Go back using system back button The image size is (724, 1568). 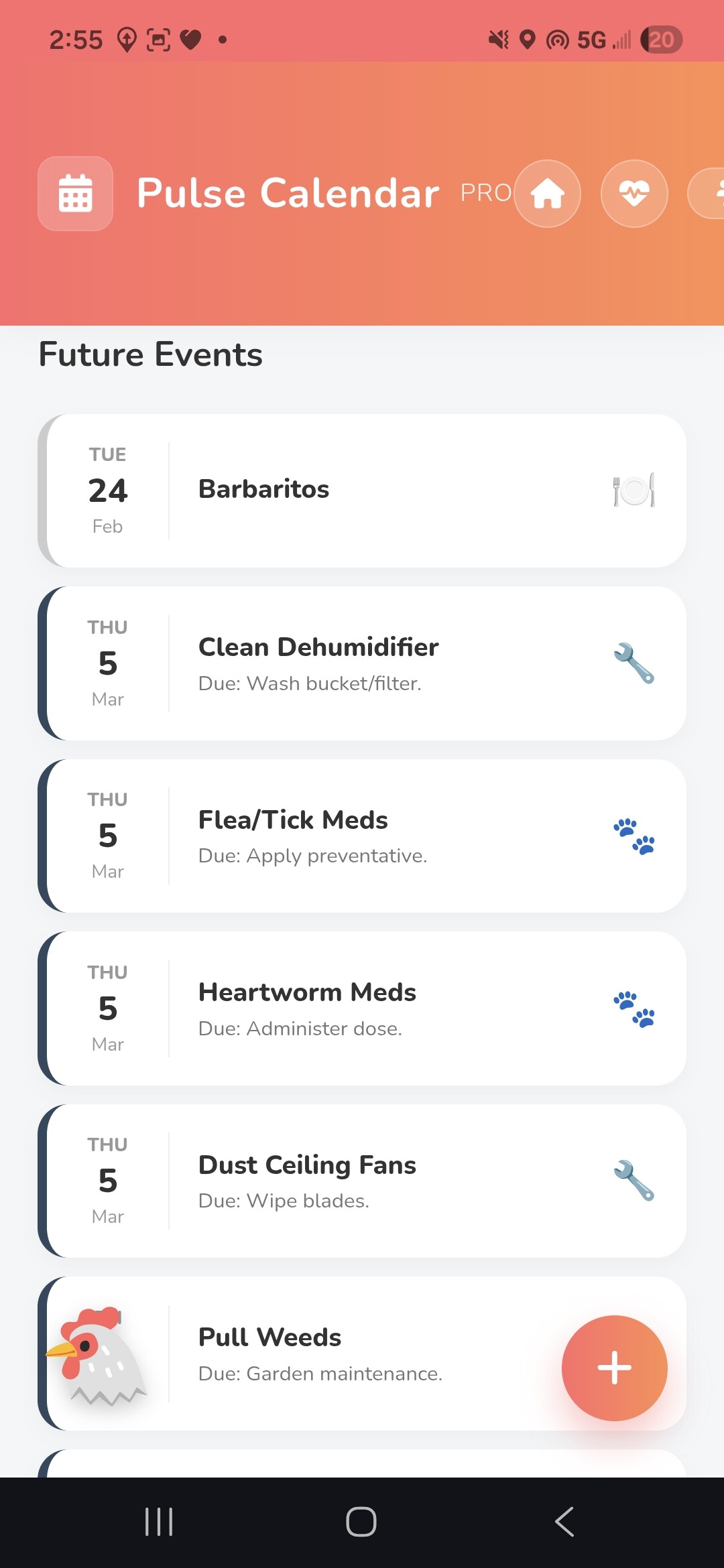[564, 1522]
